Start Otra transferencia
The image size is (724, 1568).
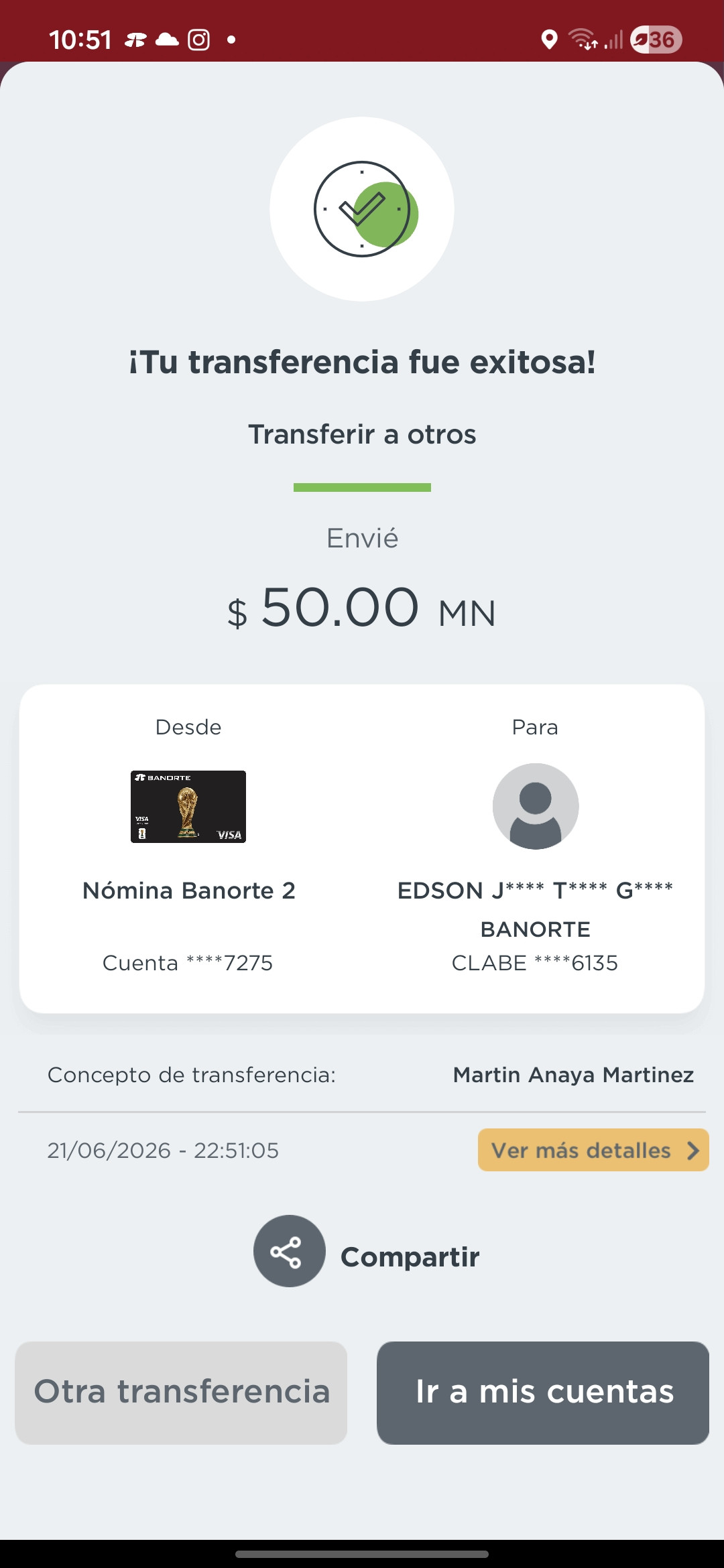click(x=181, y=1392)
